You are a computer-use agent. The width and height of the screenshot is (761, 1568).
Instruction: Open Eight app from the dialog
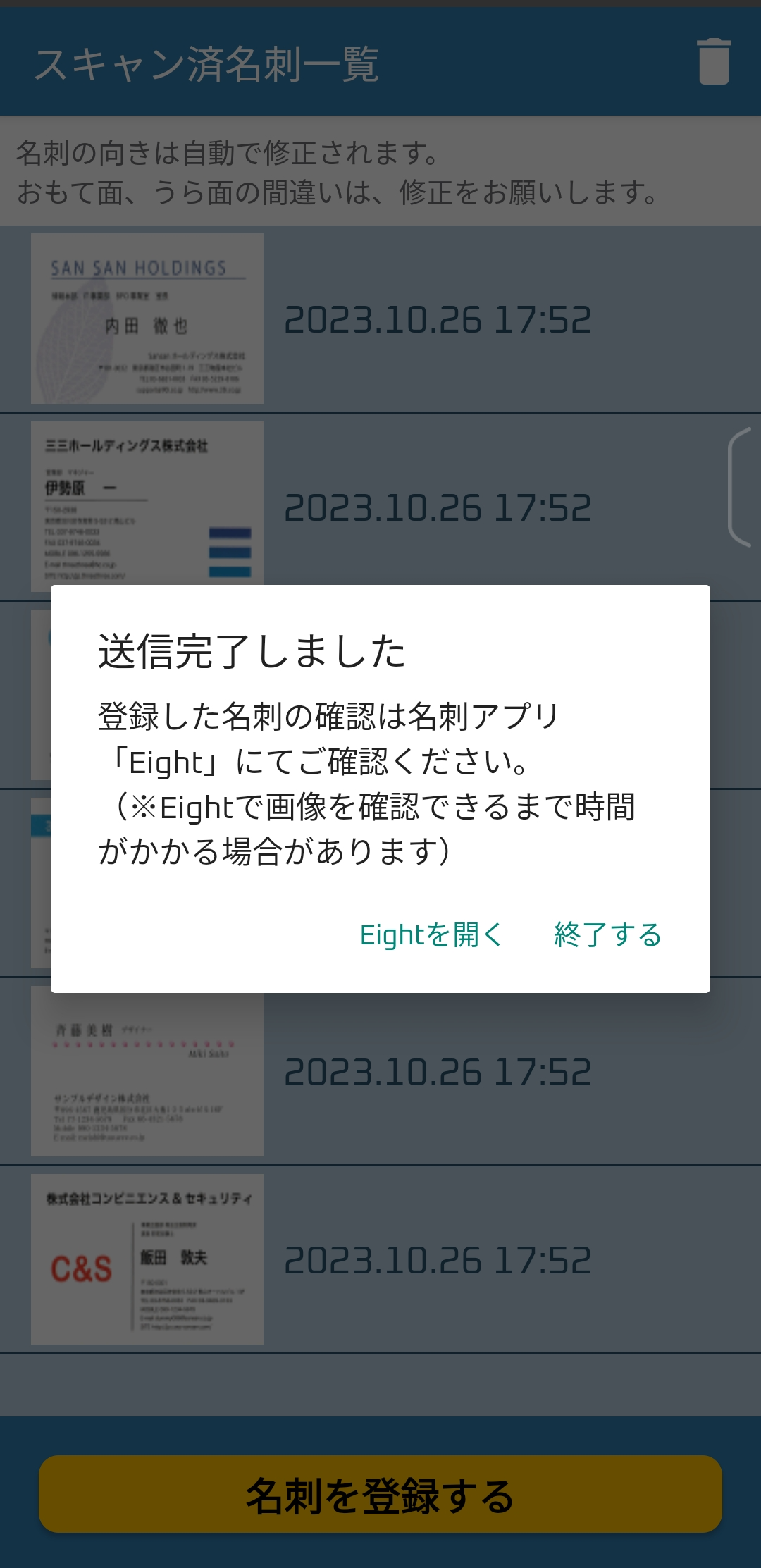(431, 935)
